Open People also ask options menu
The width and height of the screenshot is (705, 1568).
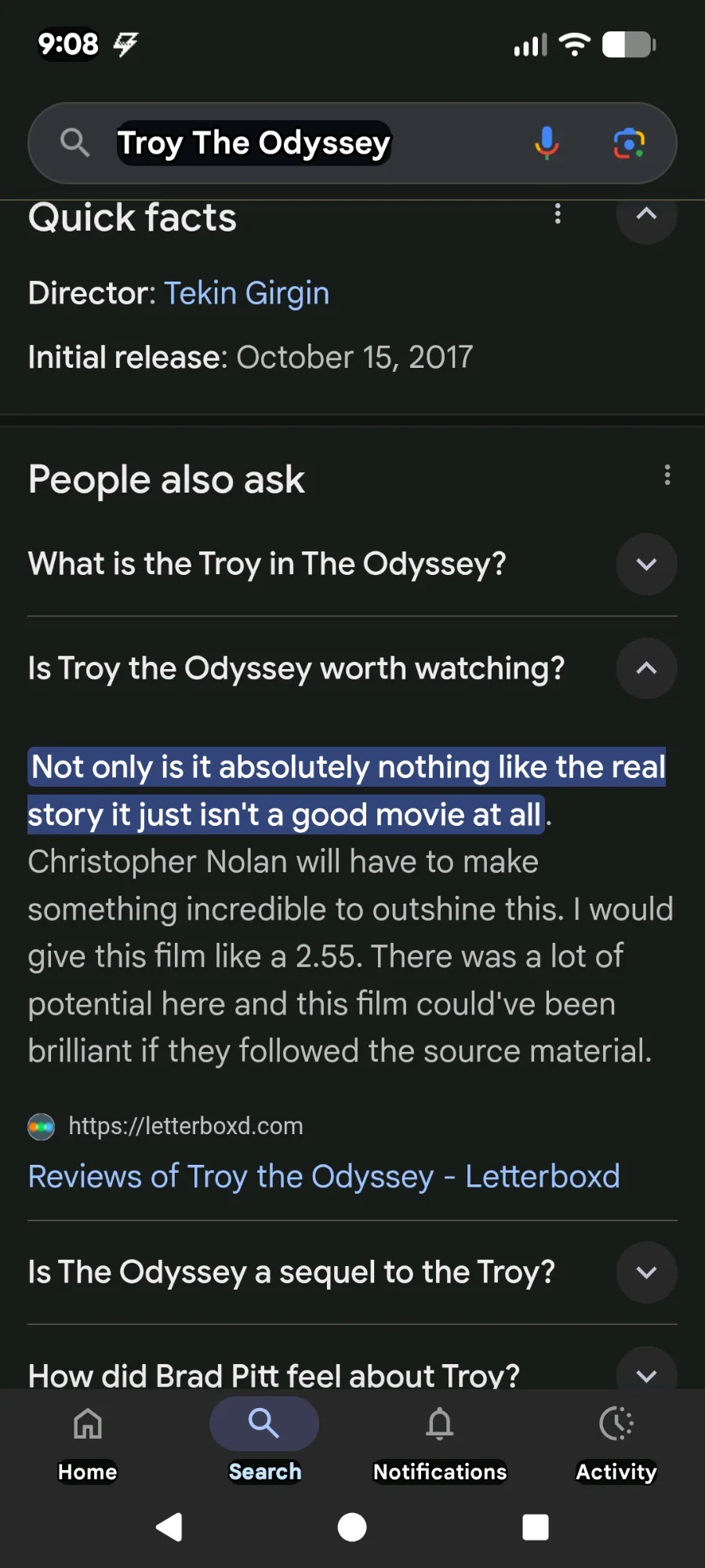(667, 475)
